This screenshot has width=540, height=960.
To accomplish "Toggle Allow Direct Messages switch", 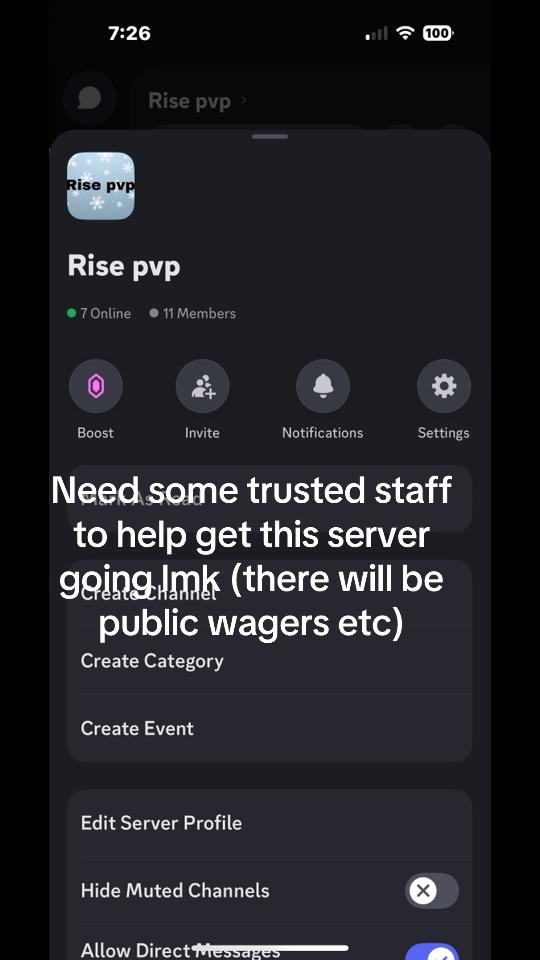I will (432, 952).
